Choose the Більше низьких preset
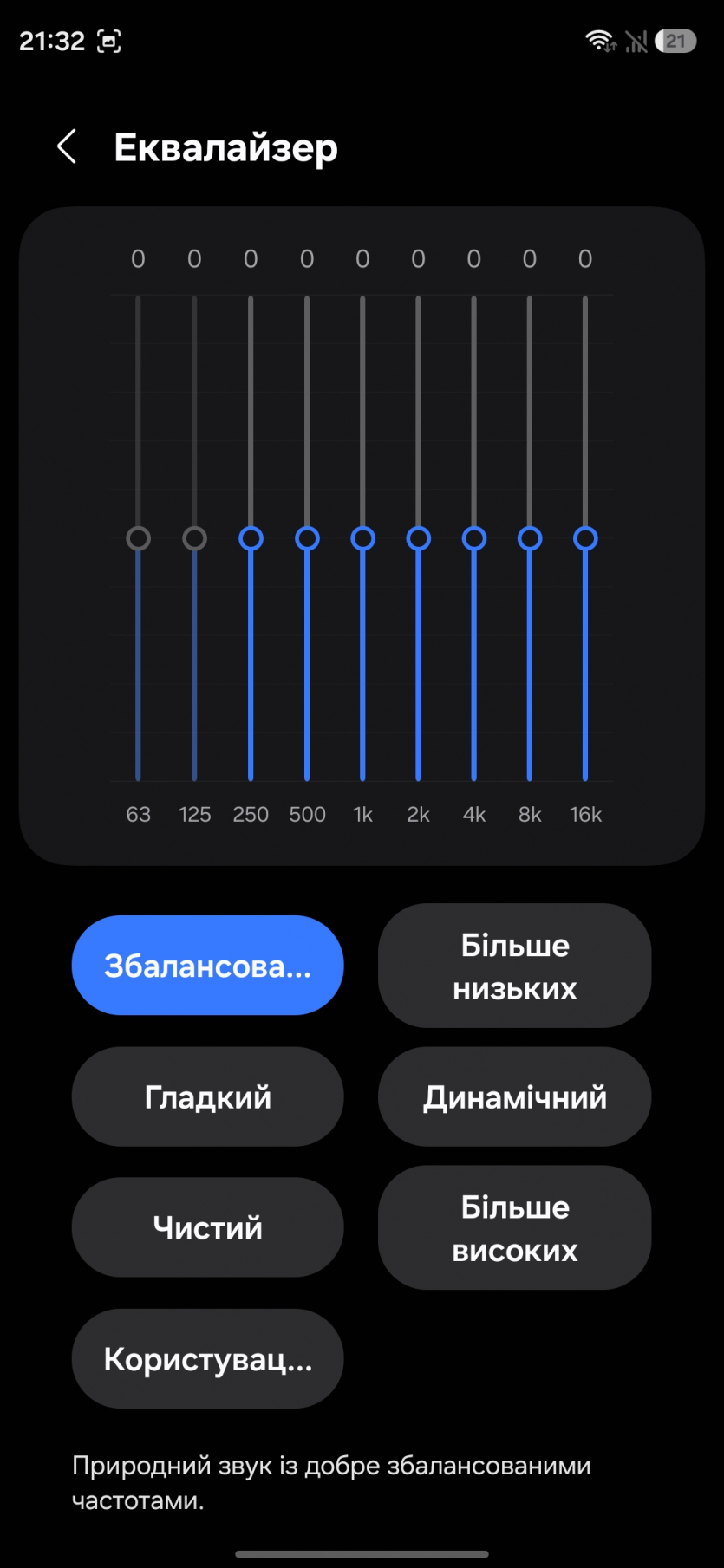 [514, 966]
